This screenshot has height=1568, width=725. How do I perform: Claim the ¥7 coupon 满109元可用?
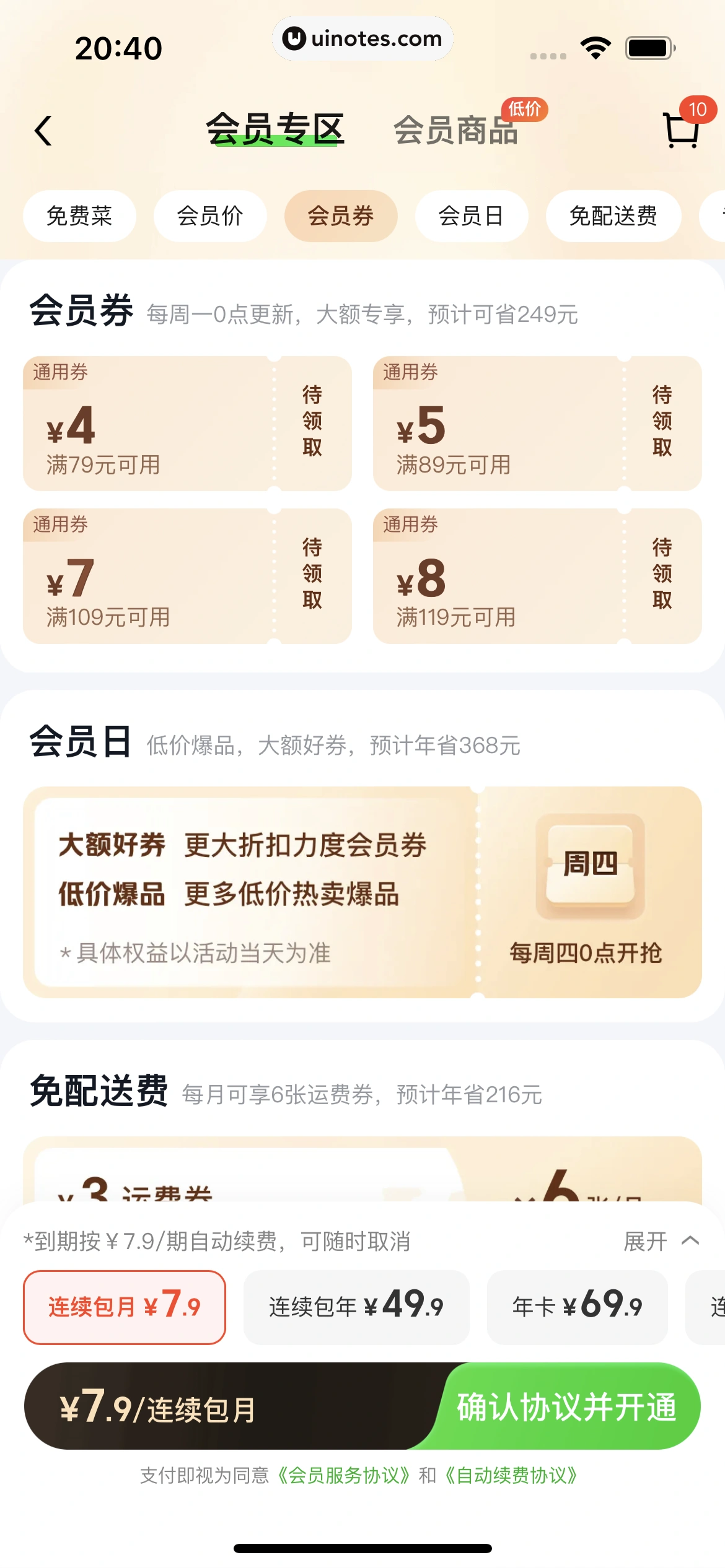click(x=312, y=575)
